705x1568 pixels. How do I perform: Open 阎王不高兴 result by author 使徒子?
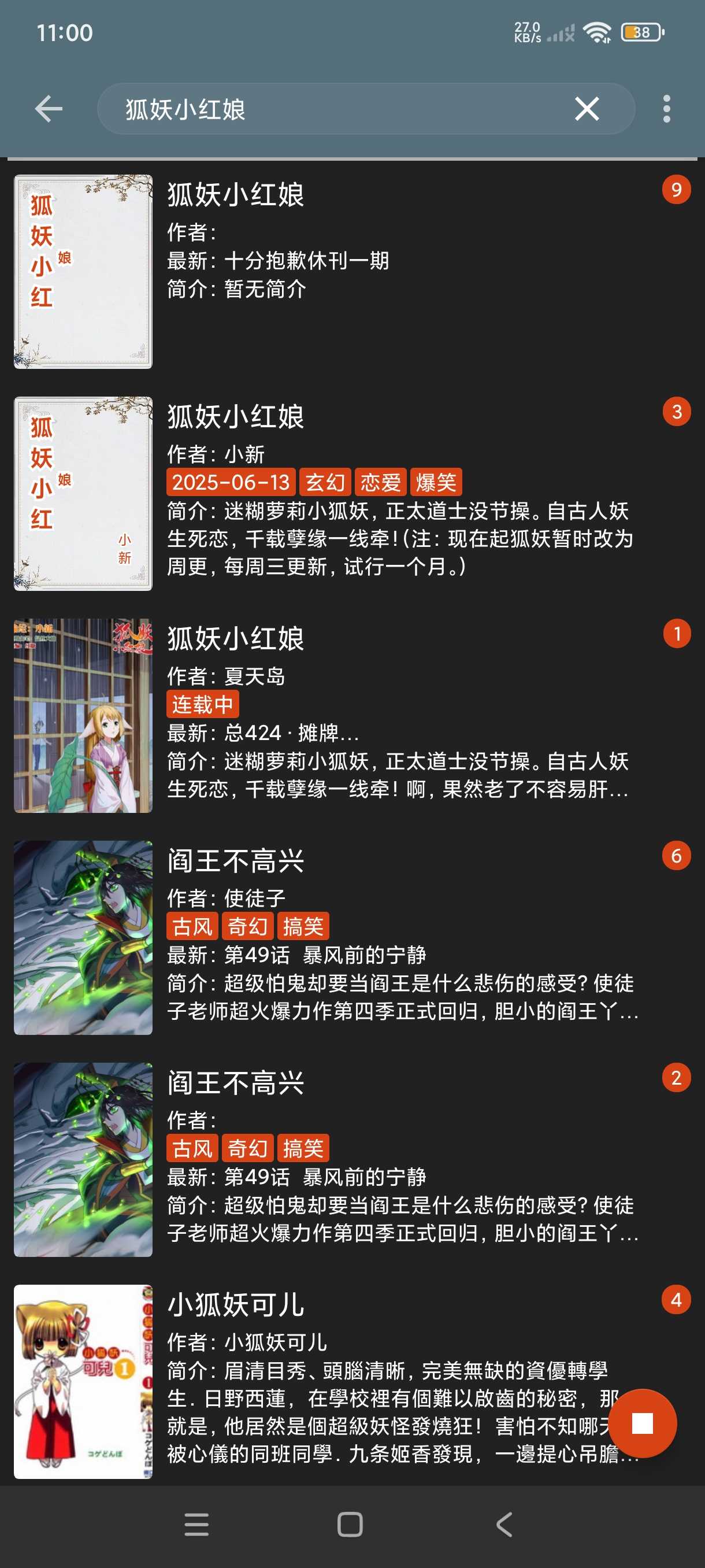[x=353, y=937]
